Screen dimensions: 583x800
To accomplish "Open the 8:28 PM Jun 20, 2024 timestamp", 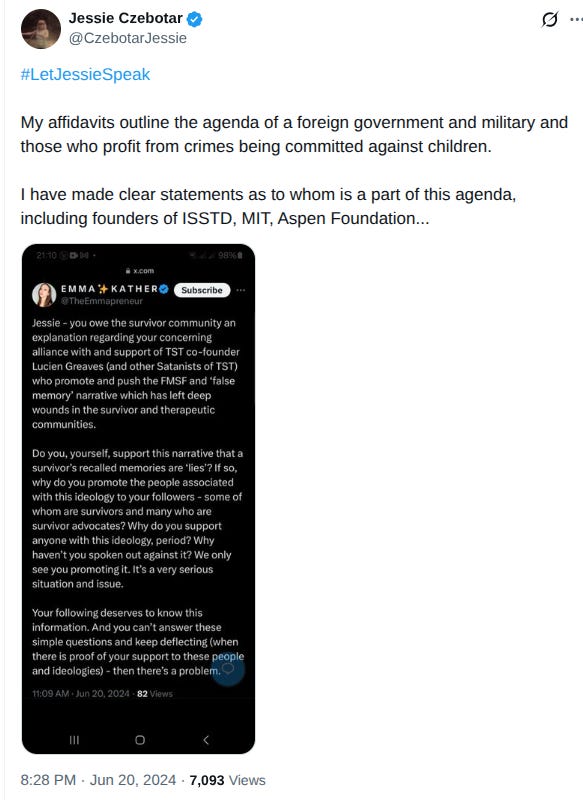I will point(98,780).
